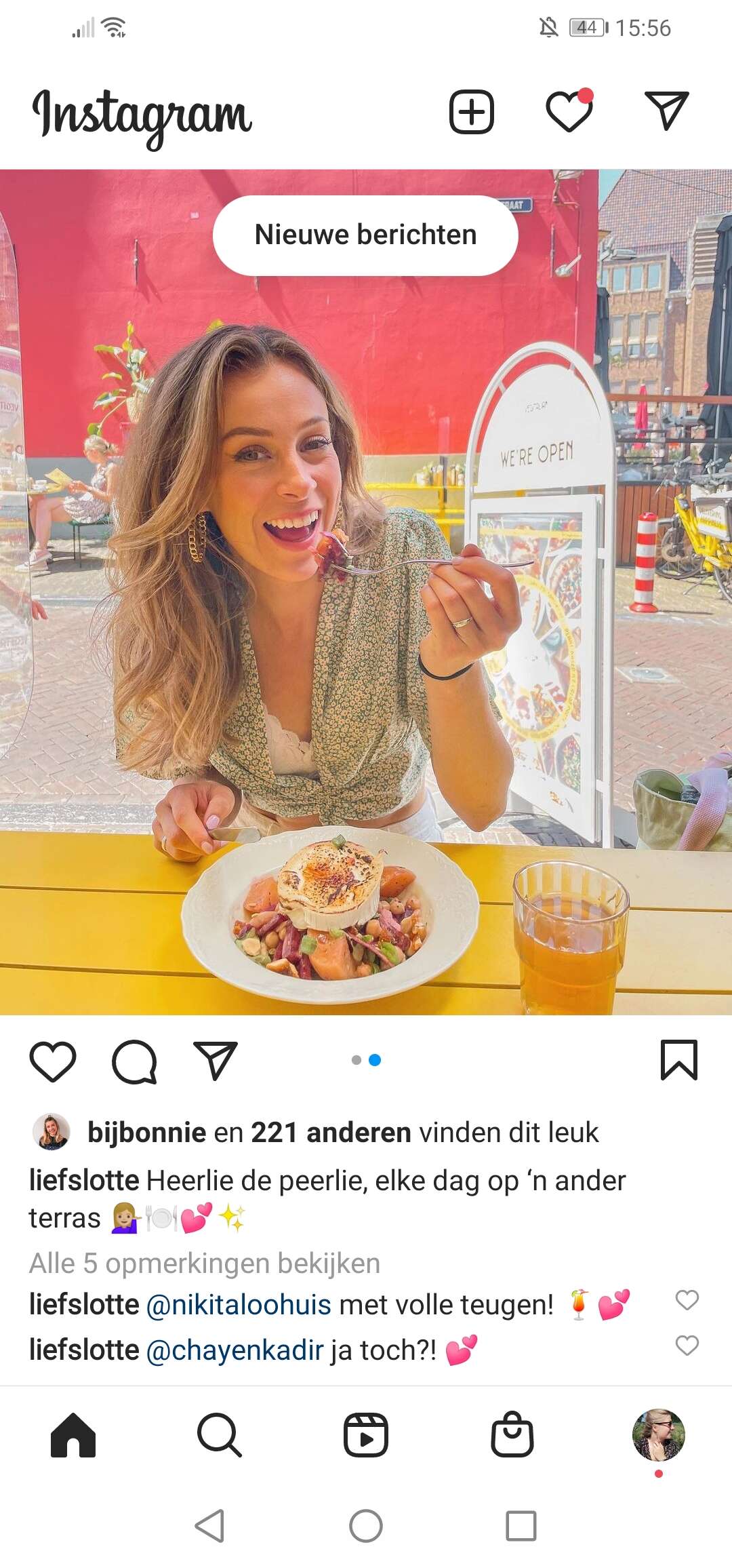Create a new post with the plus icon
Screen dimensions: 732x1568
pos(472,112)
